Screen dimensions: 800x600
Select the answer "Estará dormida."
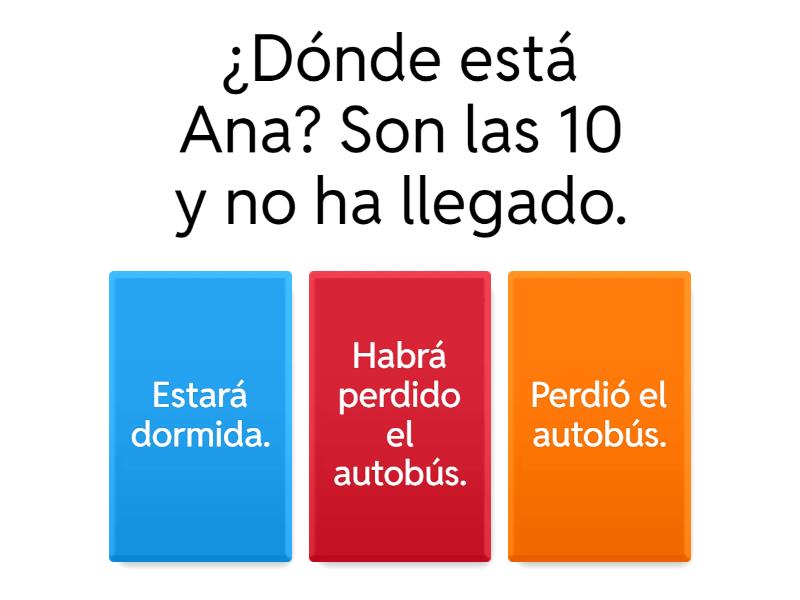(x=200, y=416)
